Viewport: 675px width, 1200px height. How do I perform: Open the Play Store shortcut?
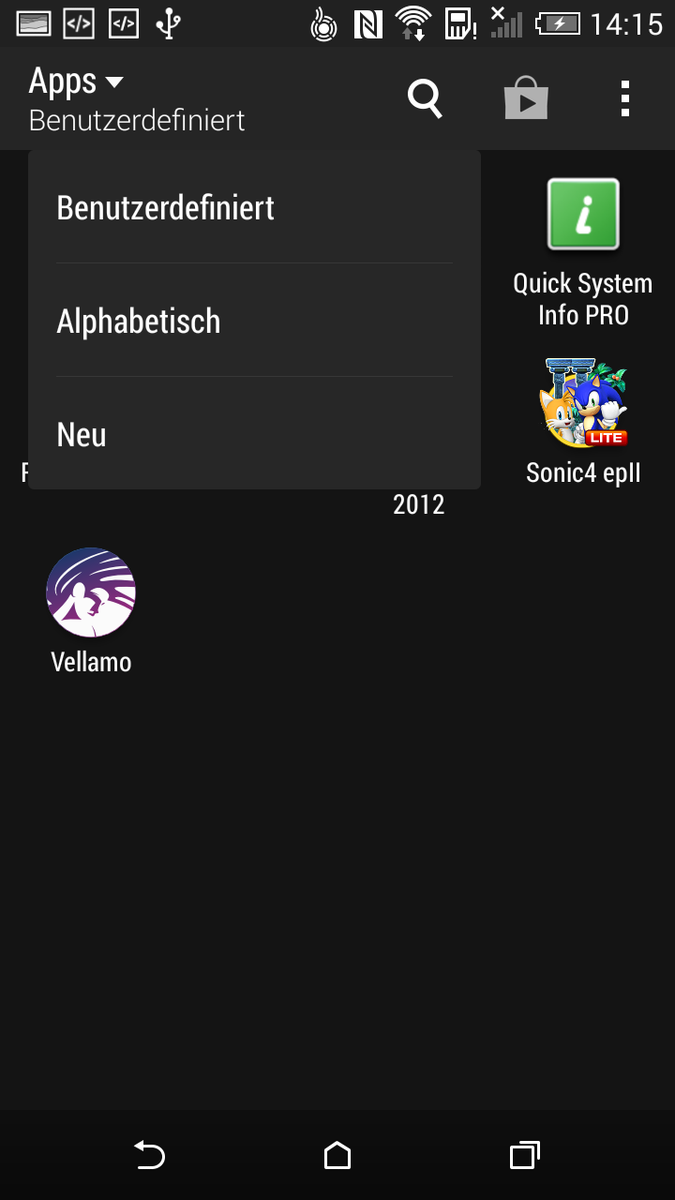[526, 99]
